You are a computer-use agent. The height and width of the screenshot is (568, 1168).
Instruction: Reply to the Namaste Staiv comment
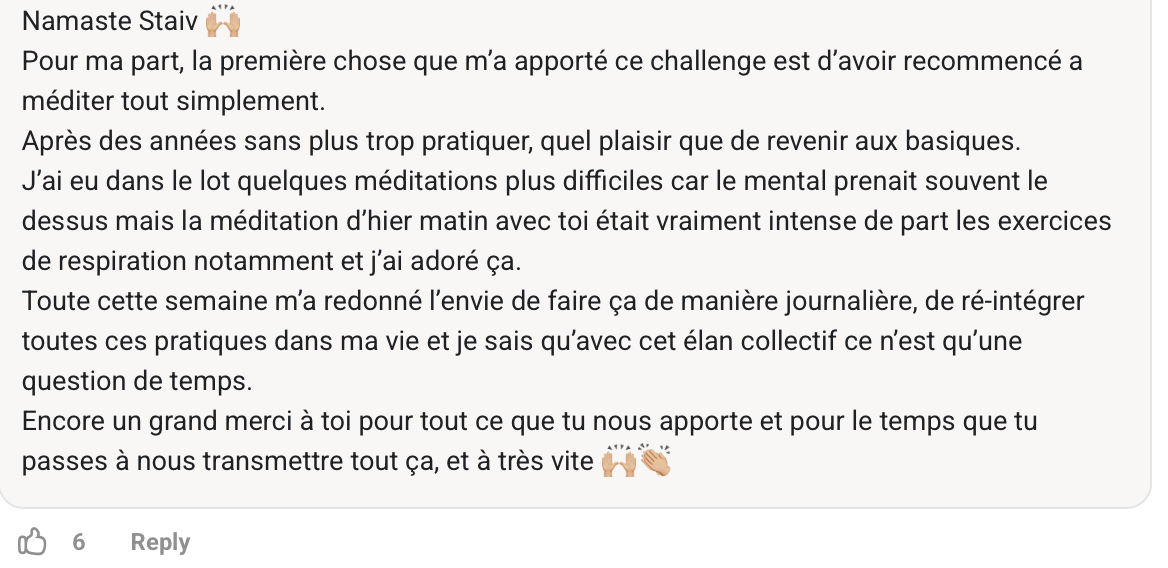coord(160,542)
